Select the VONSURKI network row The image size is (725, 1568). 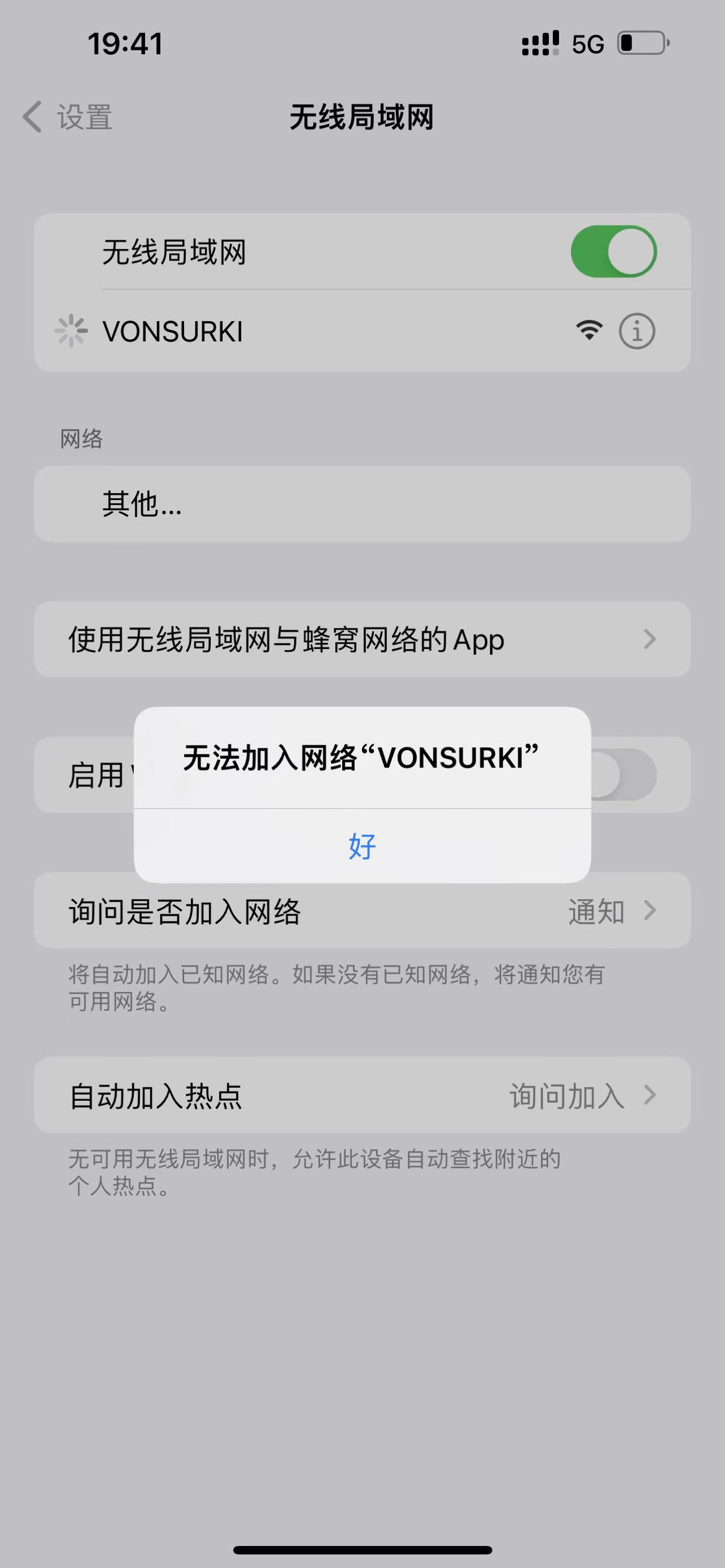tap(304, 332)
